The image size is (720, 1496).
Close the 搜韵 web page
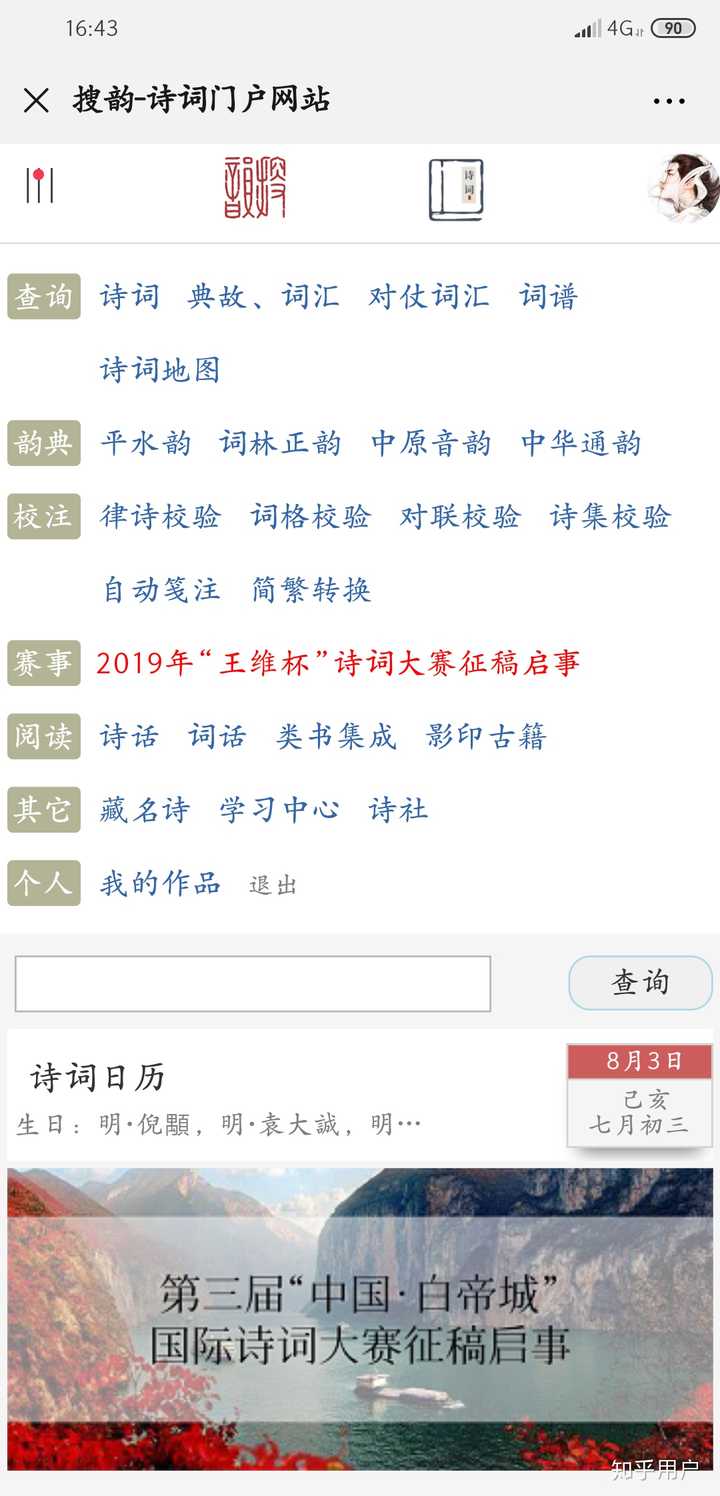(x=36, y=100)
